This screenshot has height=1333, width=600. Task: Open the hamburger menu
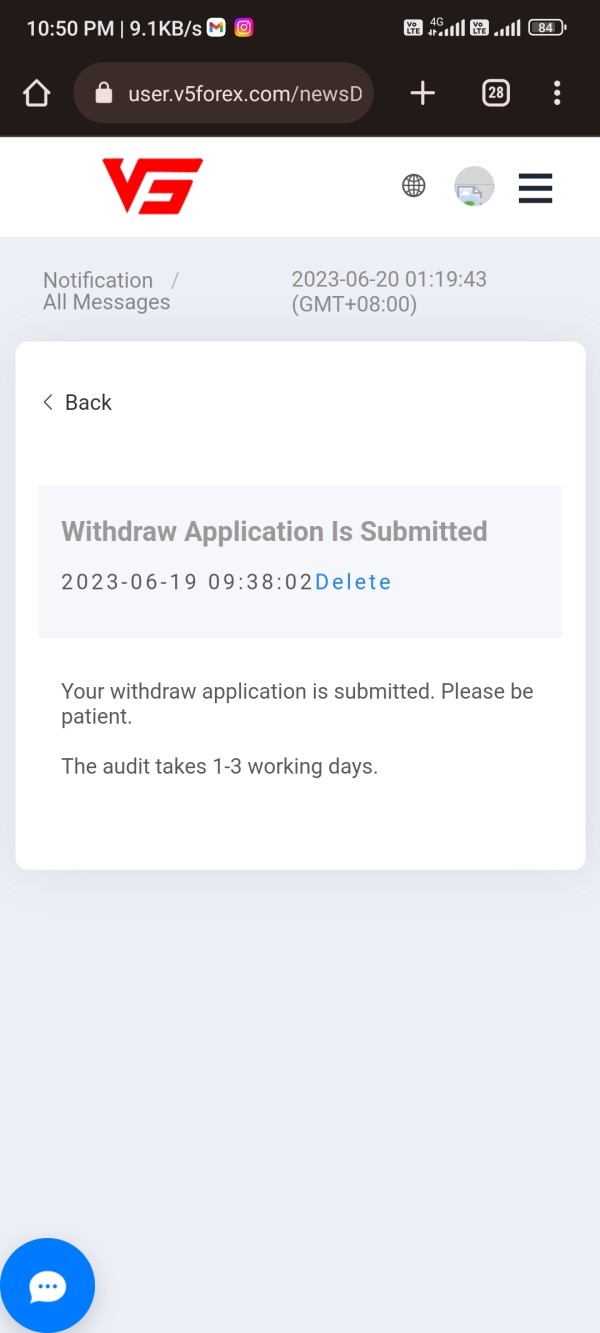click(x=535, y=187)
